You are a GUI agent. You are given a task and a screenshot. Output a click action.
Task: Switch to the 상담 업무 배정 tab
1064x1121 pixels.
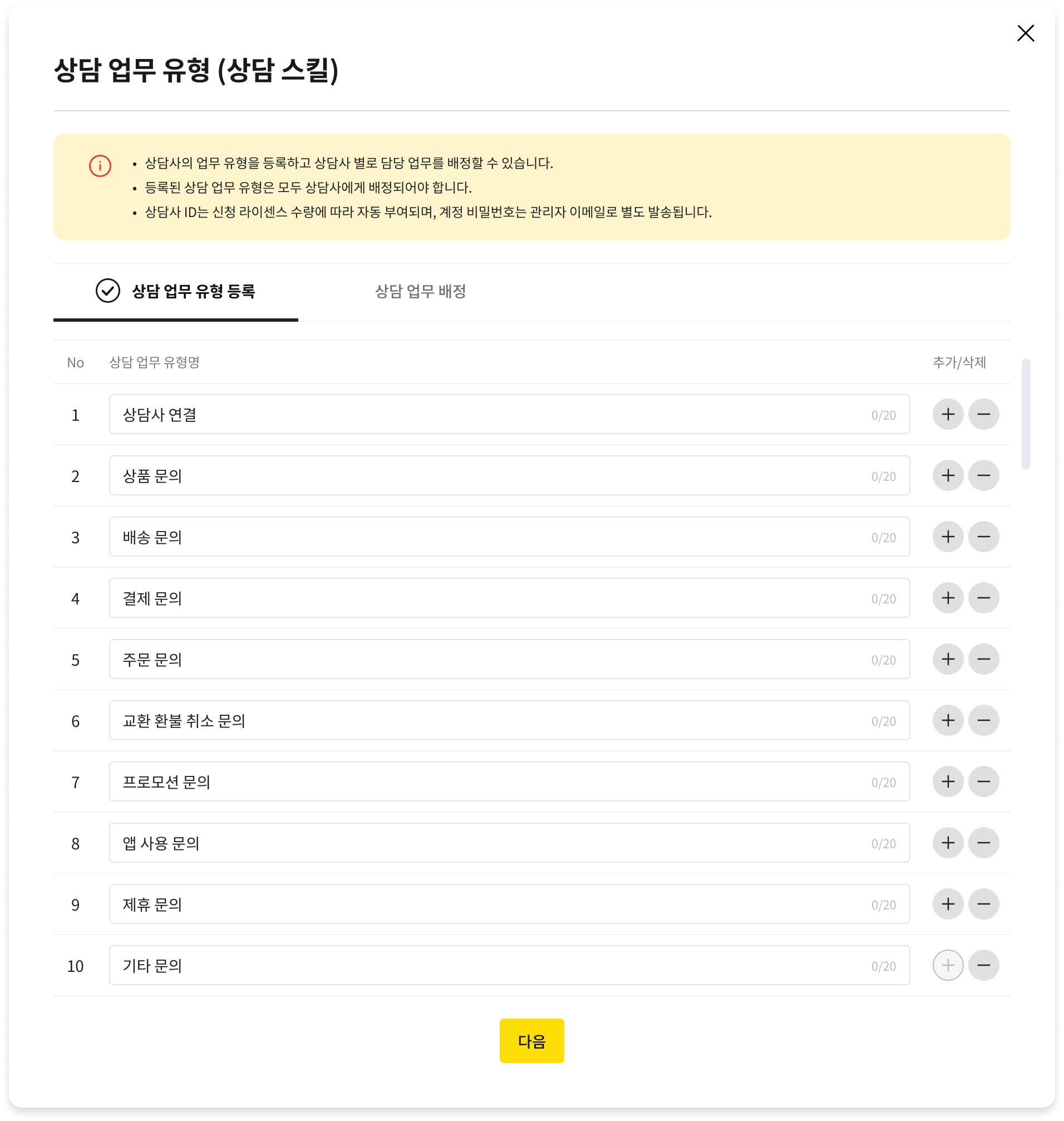(x=420, y=292)
